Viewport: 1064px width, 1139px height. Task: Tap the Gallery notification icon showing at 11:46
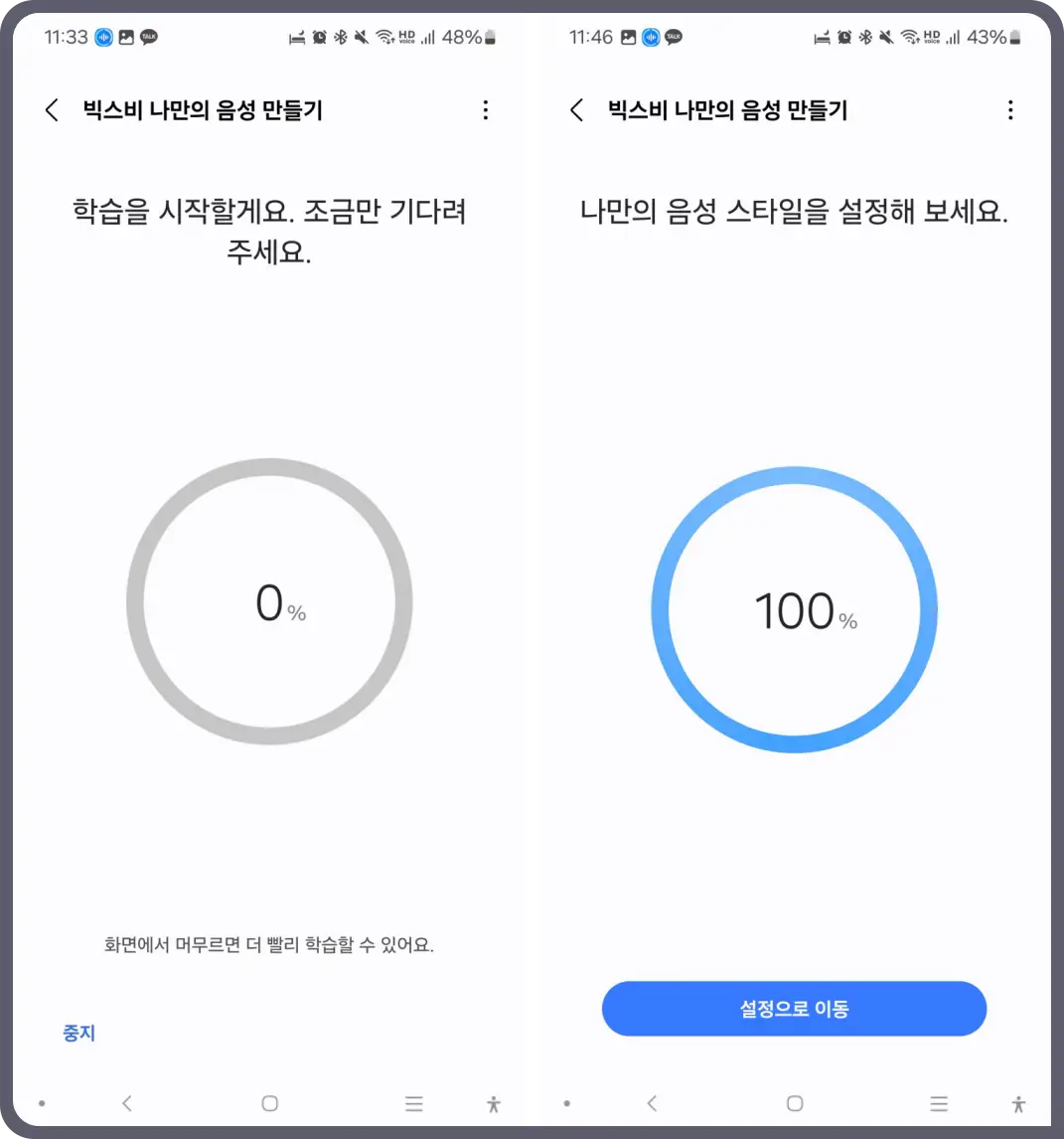click(627, 38)
